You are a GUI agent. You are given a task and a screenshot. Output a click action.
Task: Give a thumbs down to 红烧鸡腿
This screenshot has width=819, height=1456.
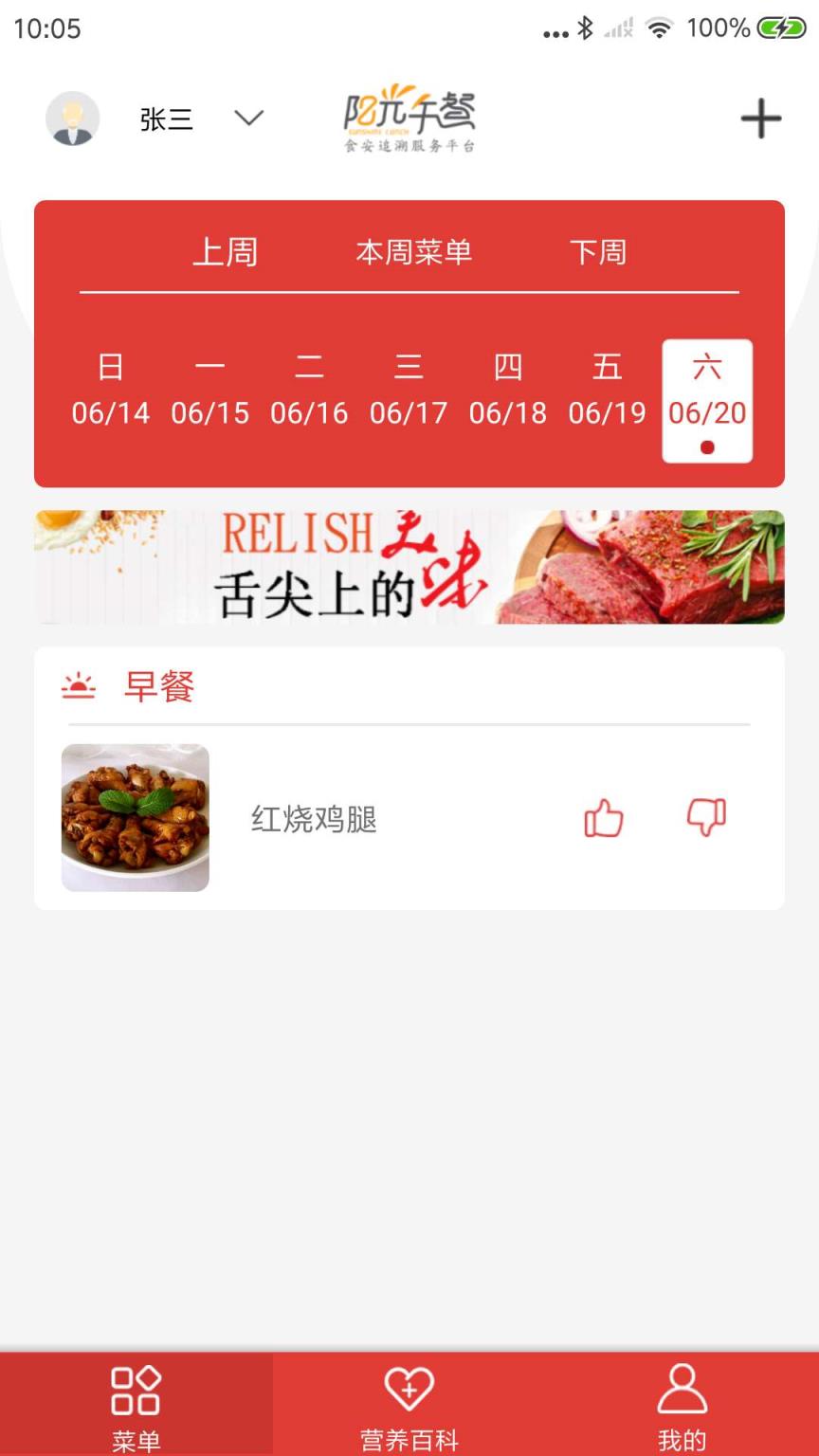click(705, 817)
